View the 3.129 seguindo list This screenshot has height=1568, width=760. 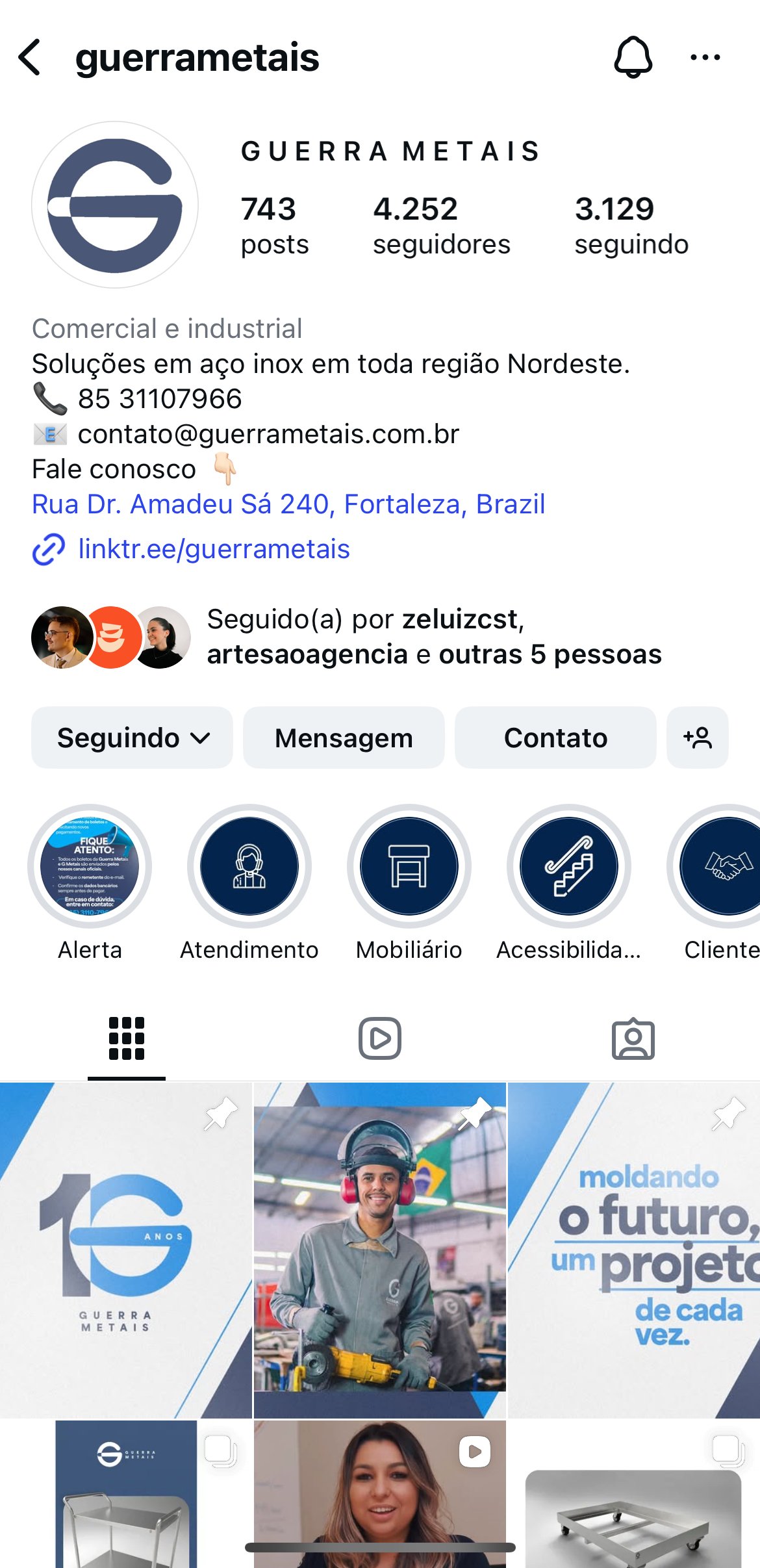[x=631, y=225]
